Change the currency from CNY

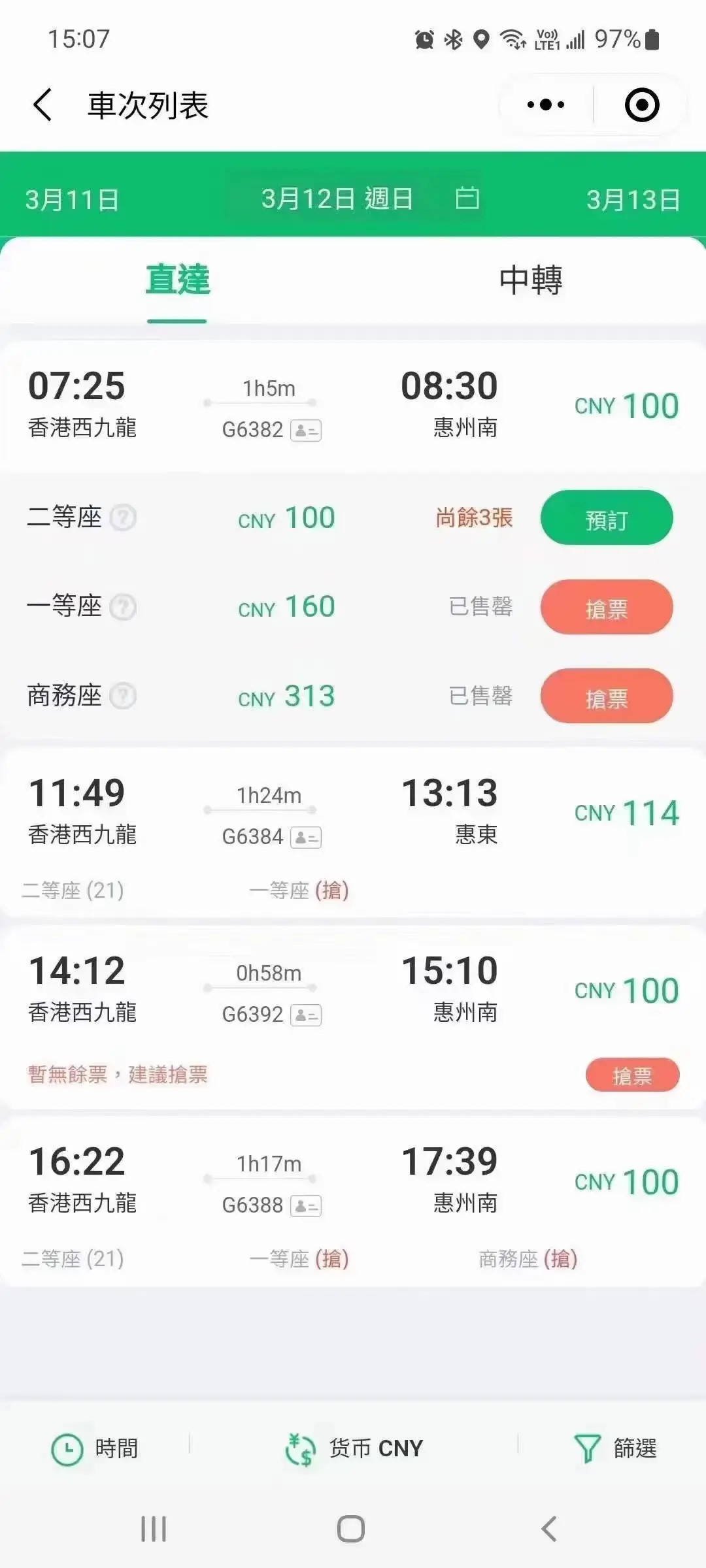tap(354, 1449)
